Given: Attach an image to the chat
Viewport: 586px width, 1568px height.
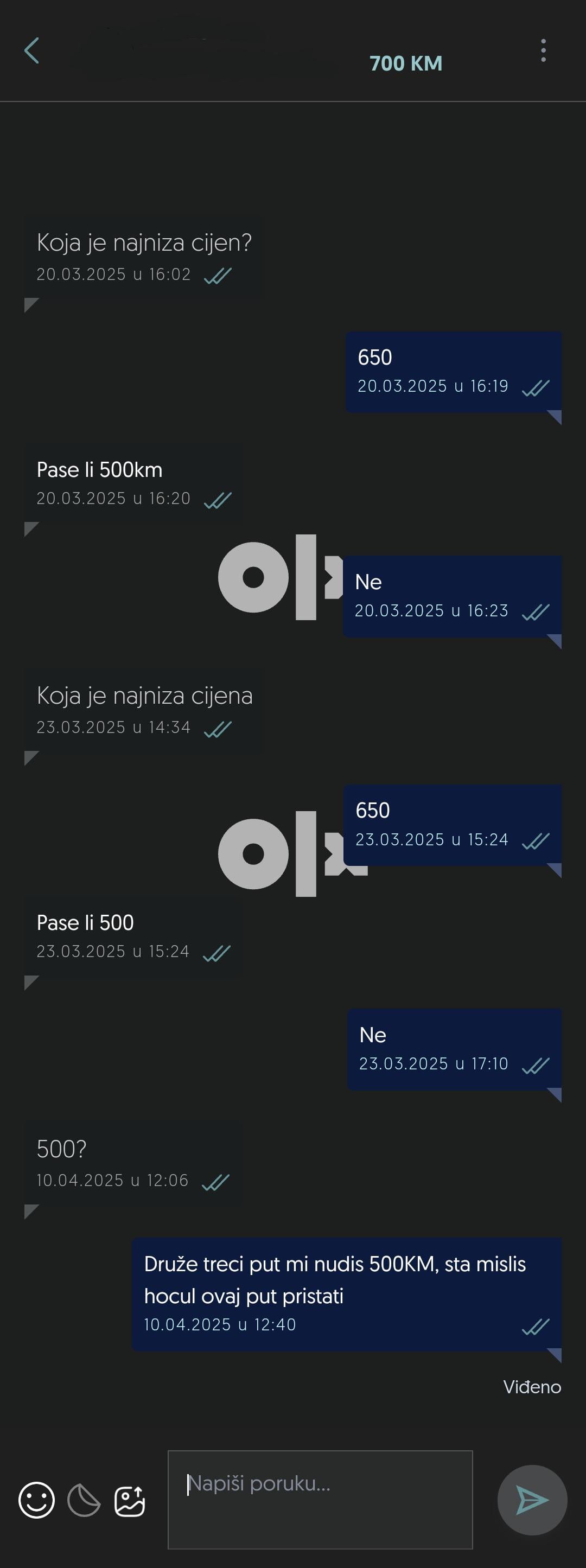Looking at the screenshot, I should 130,1500.
